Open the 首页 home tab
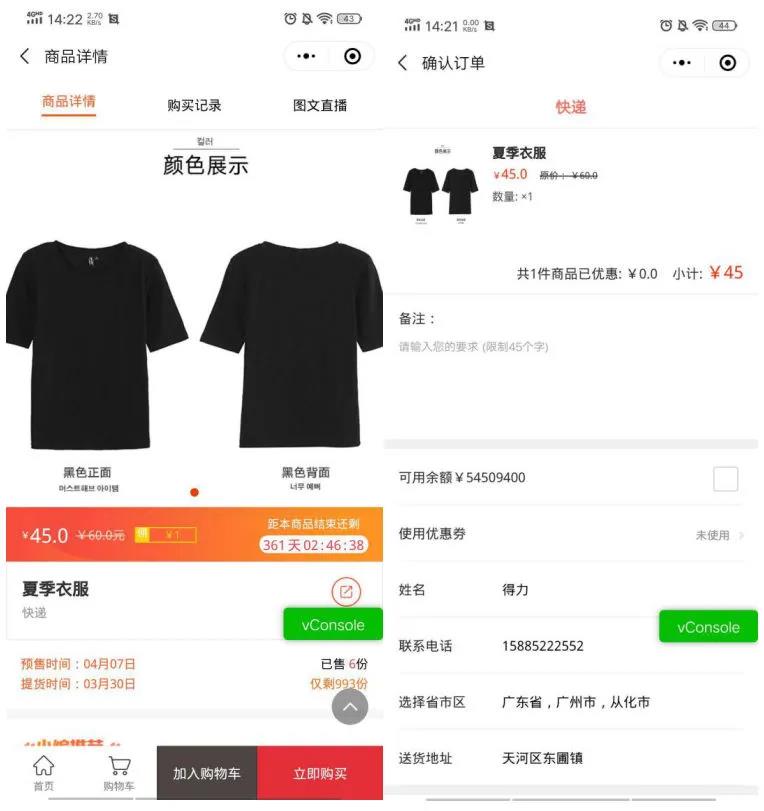The width and height of the screenshot is (764, 811). click(x=43, y=773)
